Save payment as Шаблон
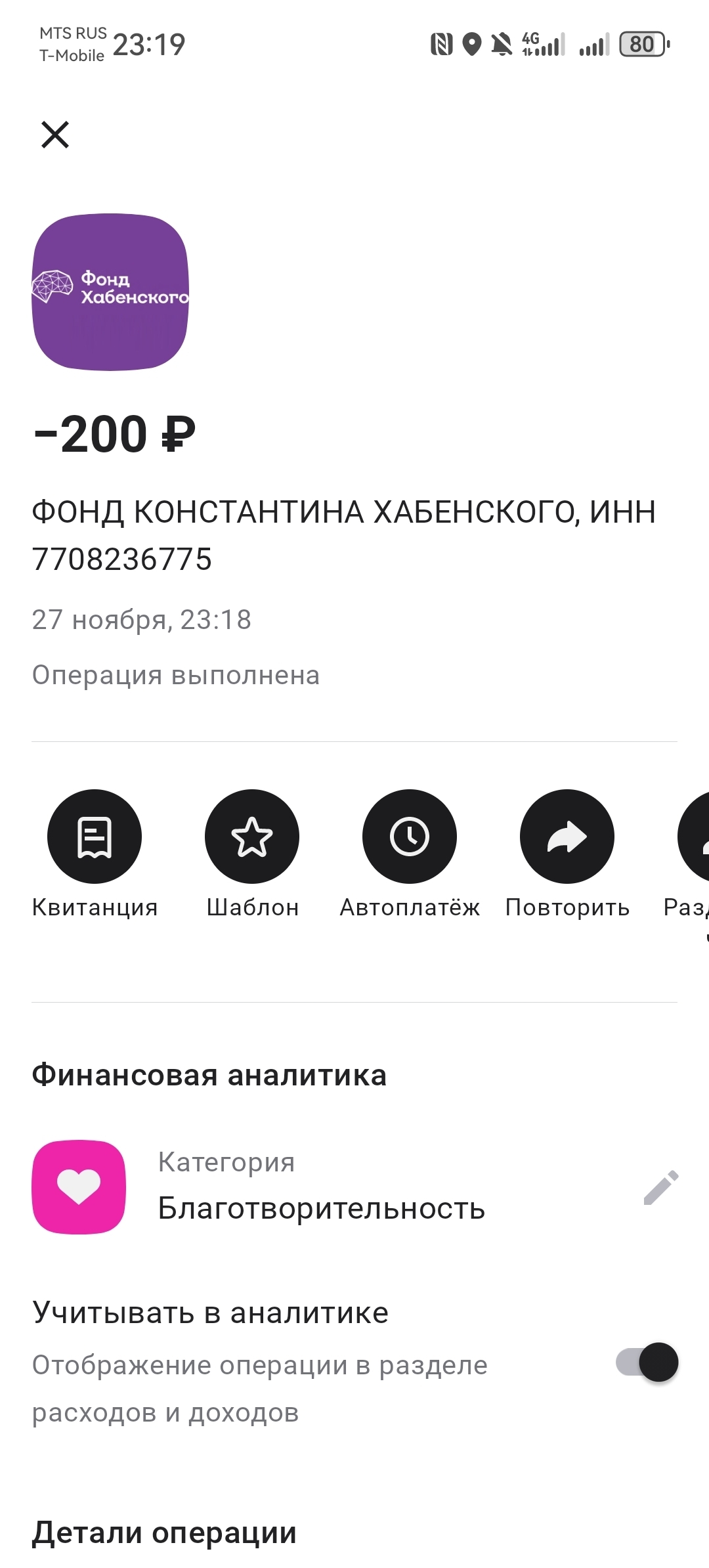 click(252, 837)
